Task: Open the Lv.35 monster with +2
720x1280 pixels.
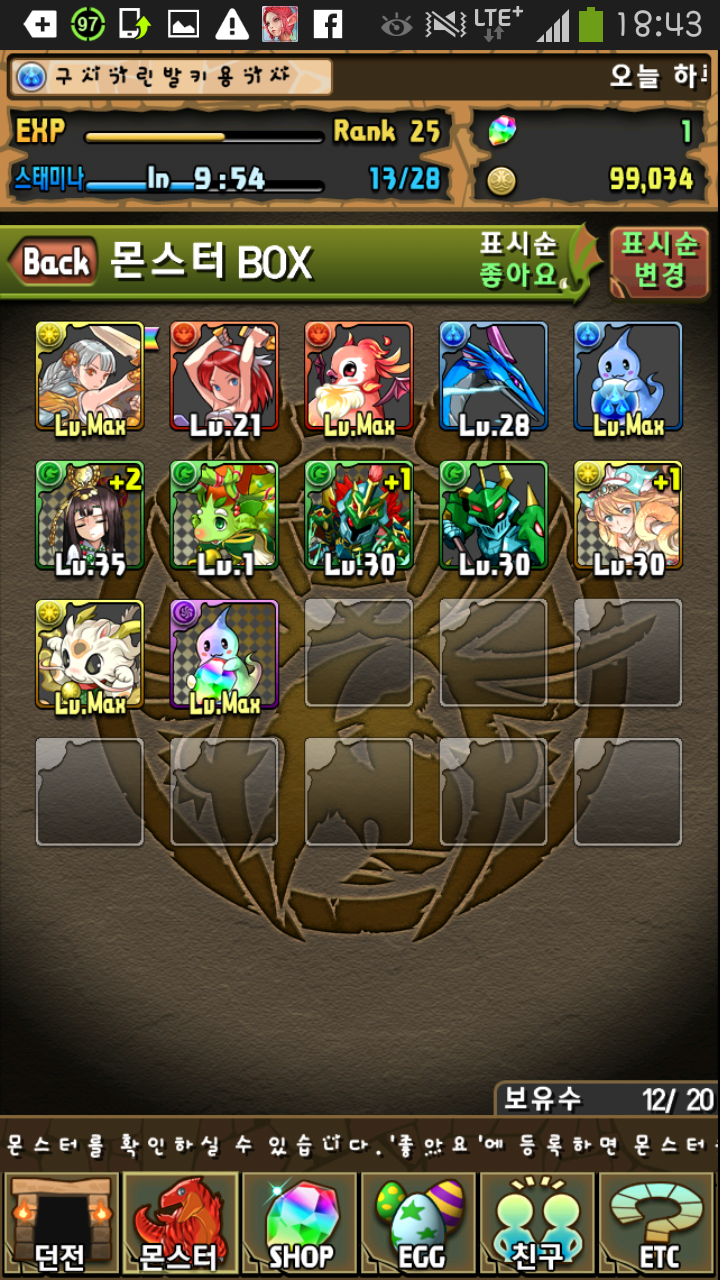Action: [90, 515]
